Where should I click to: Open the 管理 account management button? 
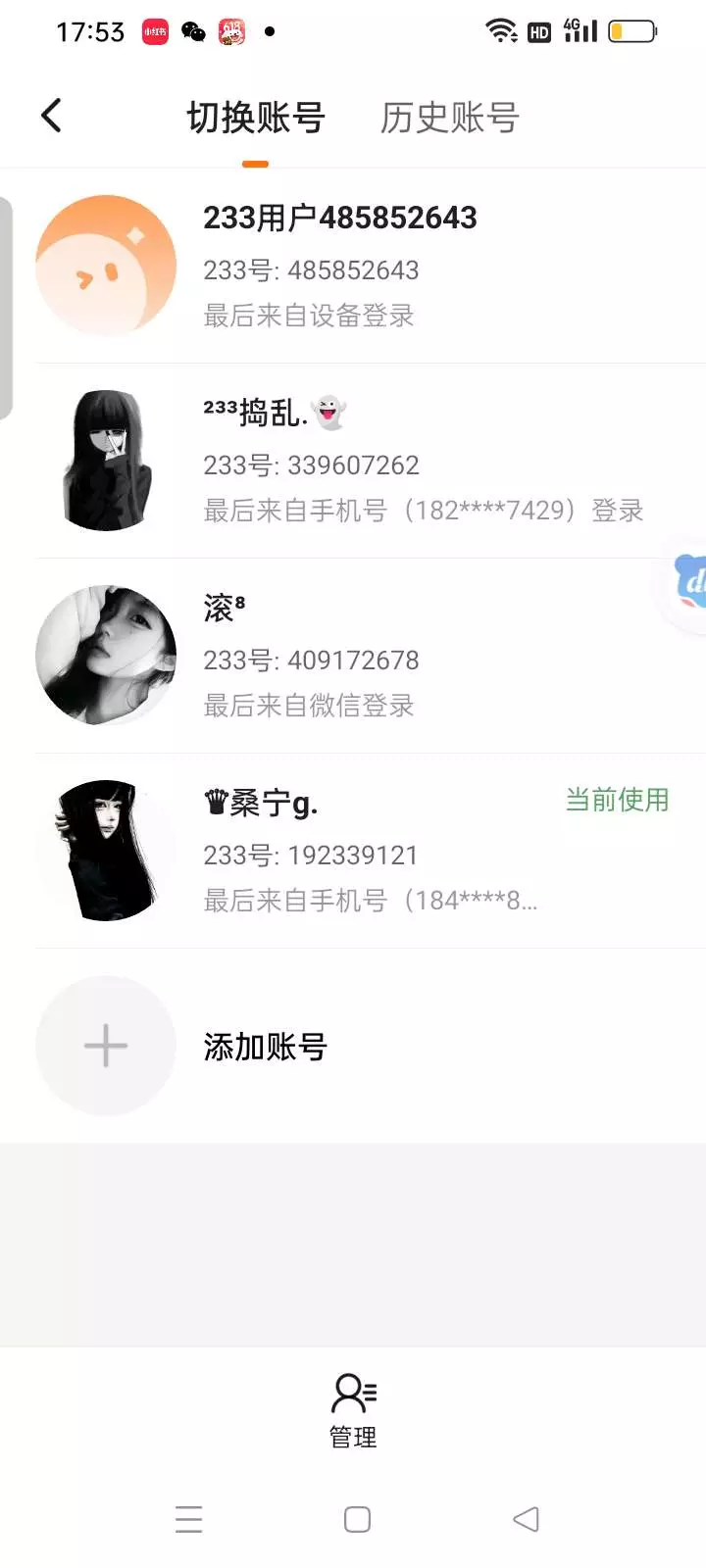[353, 1409]
